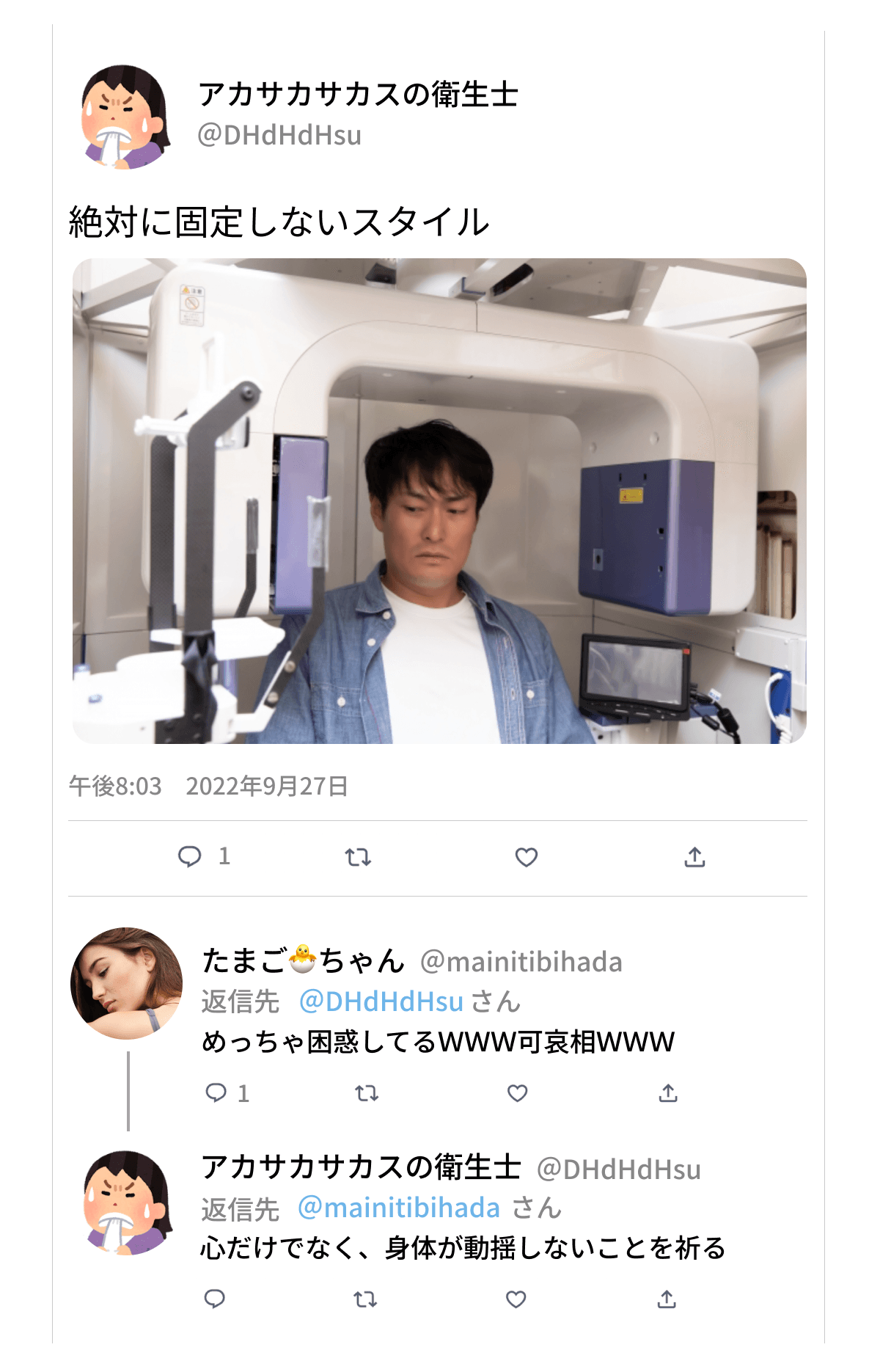Screen dimensions: 880x1372
Task: Like the main tweet
Action: pyautogui.click(x=527, y=857)
